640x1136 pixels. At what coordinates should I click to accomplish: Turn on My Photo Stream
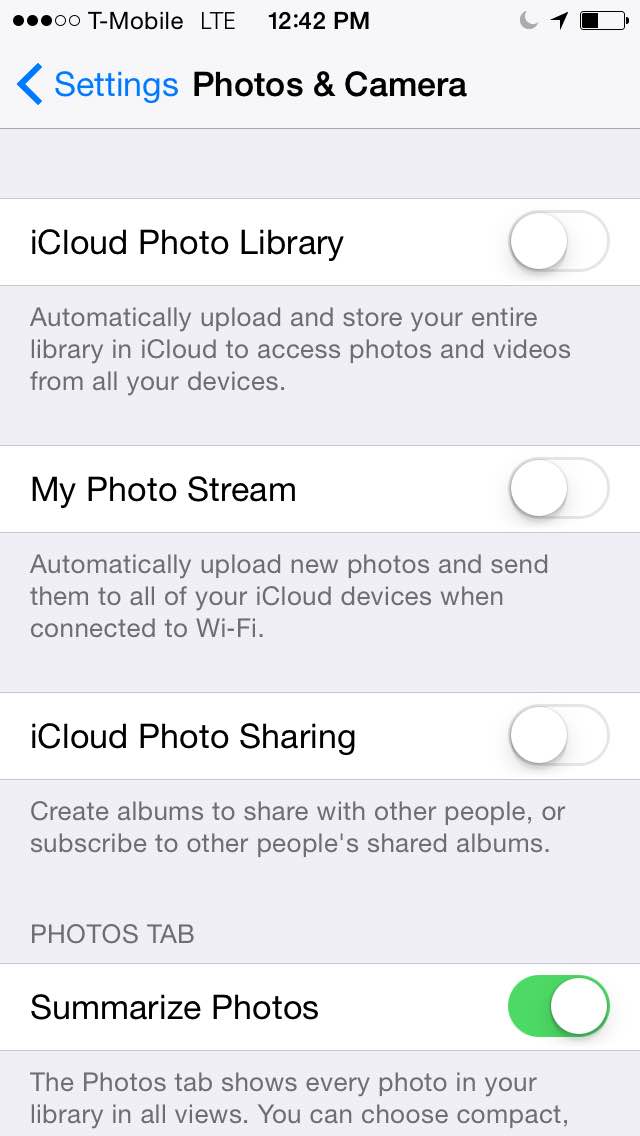point(559,488)
